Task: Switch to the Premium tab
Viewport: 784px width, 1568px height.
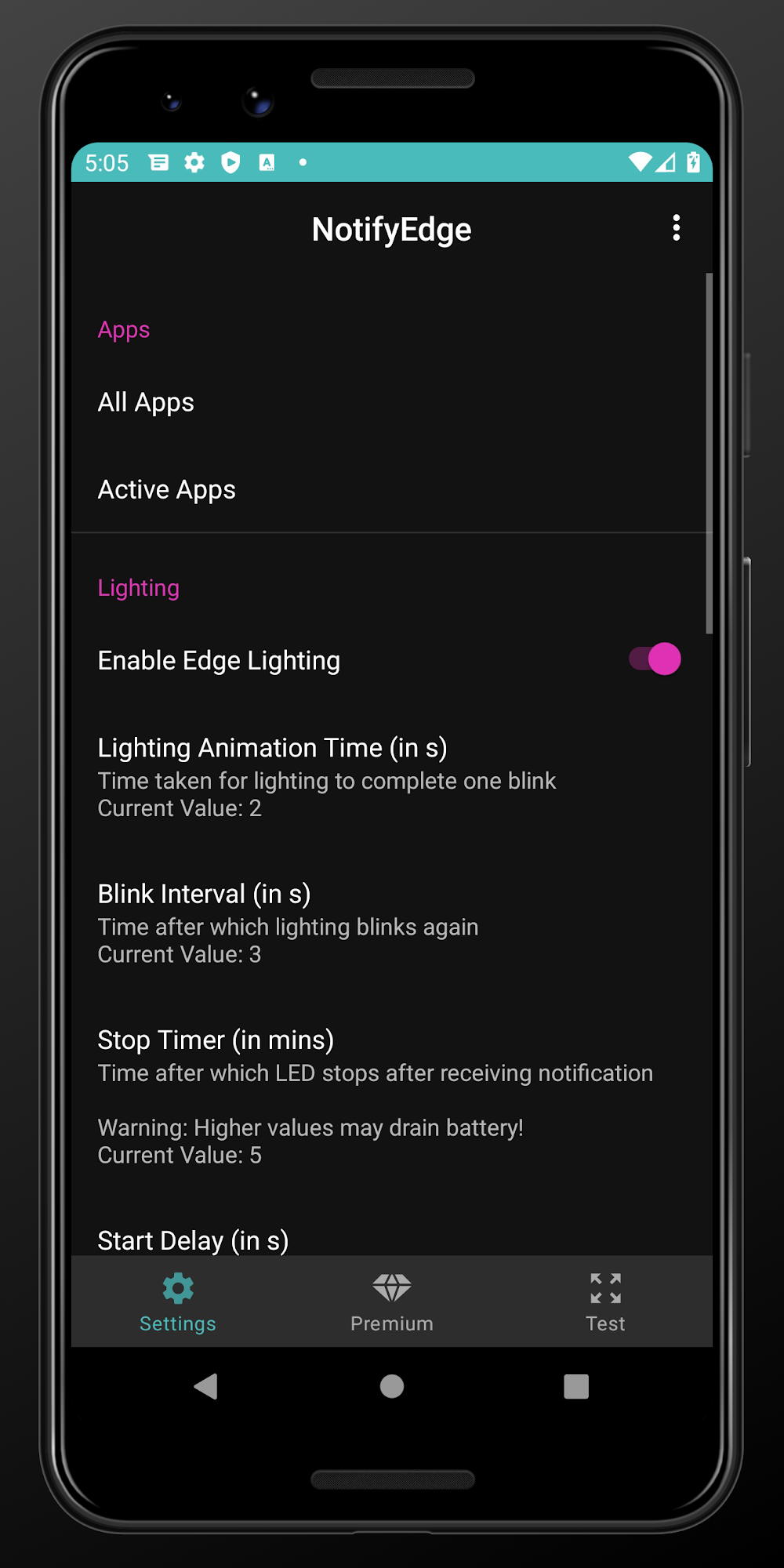Action: (x=391, y=1302)
